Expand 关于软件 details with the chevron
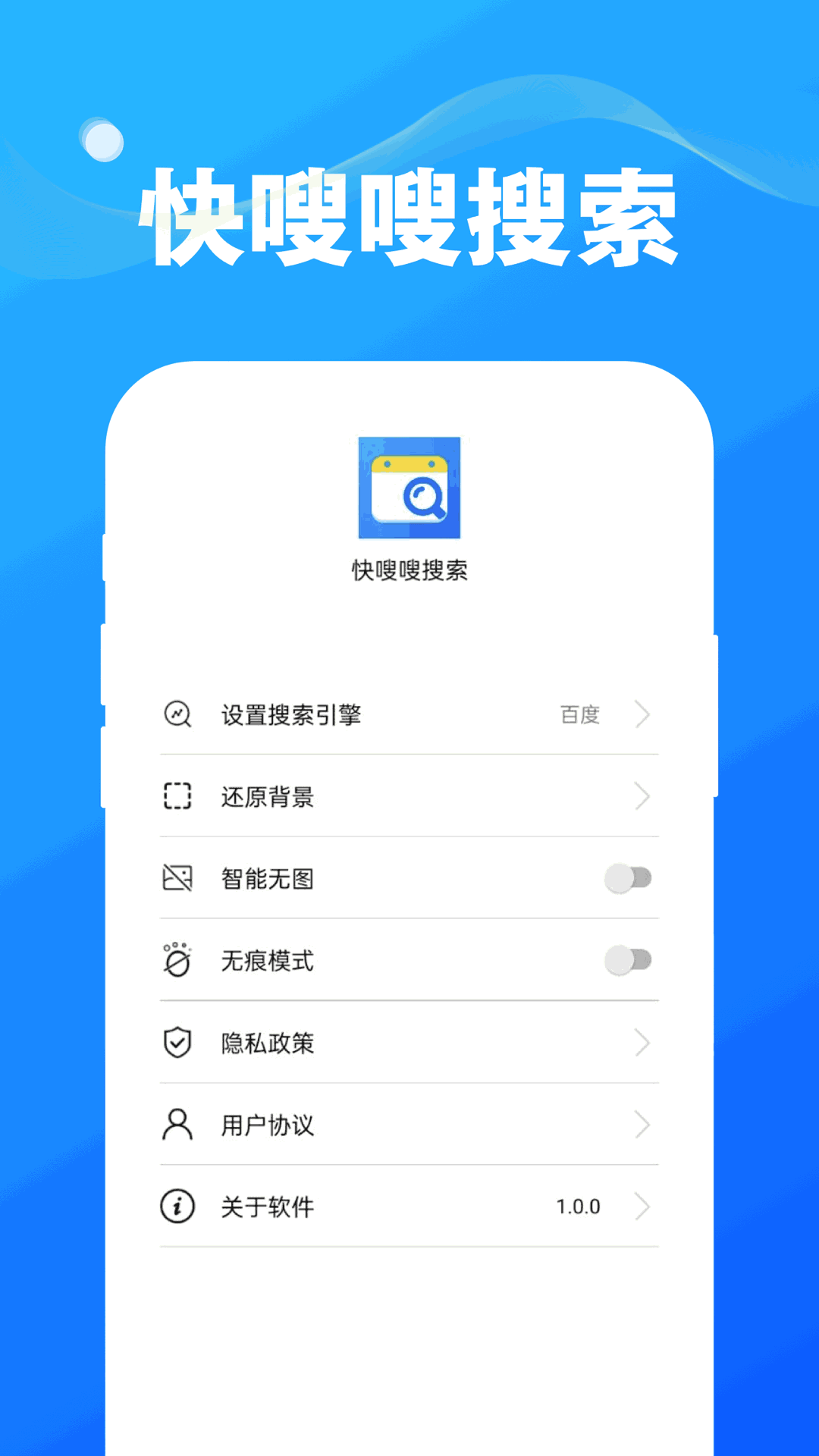The image size is (819, 1456). pyautogui.click(x=643, y=1207)
